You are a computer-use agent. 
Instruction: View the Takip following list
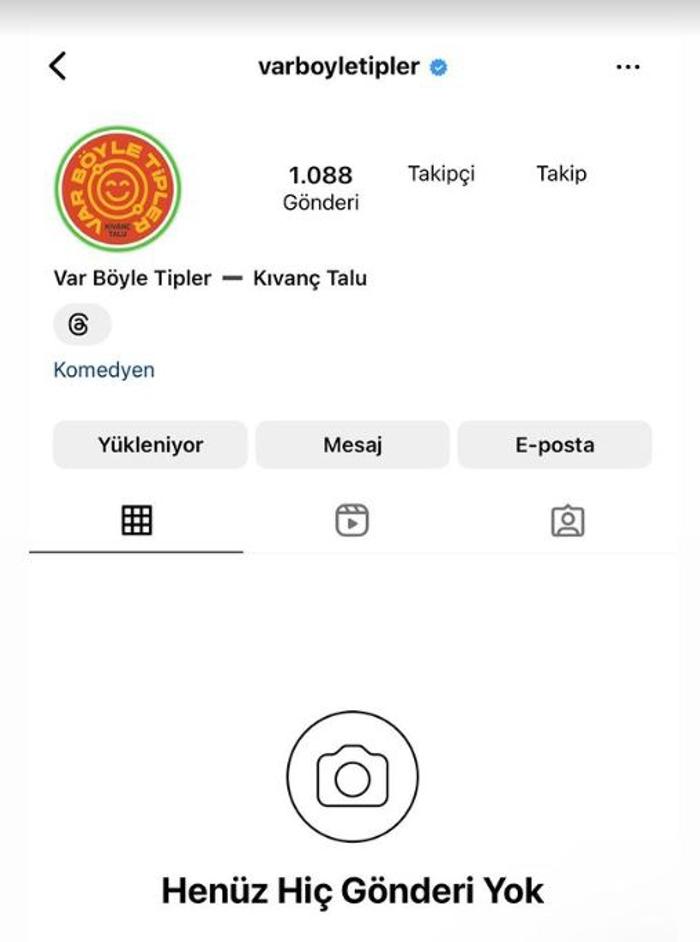[561, 174]
